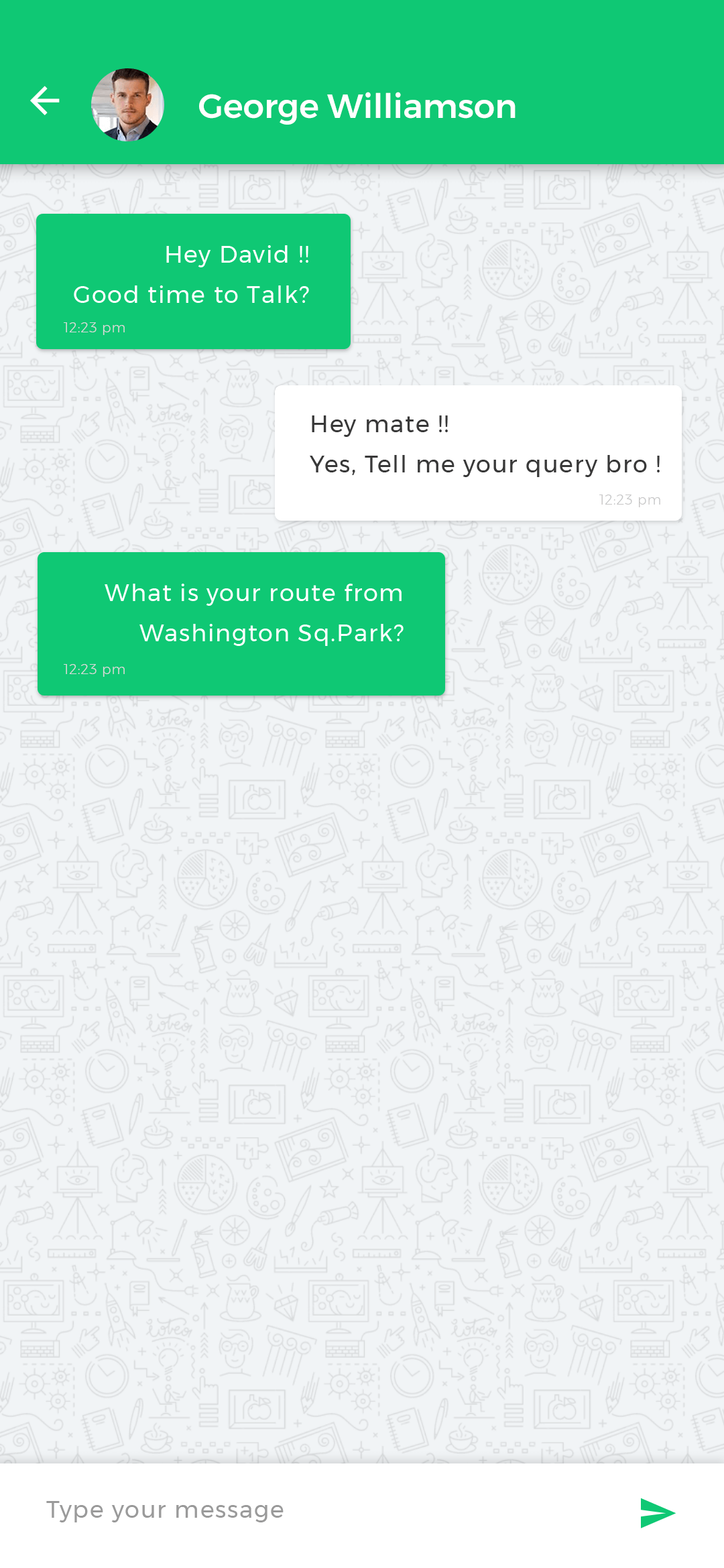Select the 12:23 pm timestamp on first message
This screenshot has height=1568, width=724.
(x=94, y=328)
